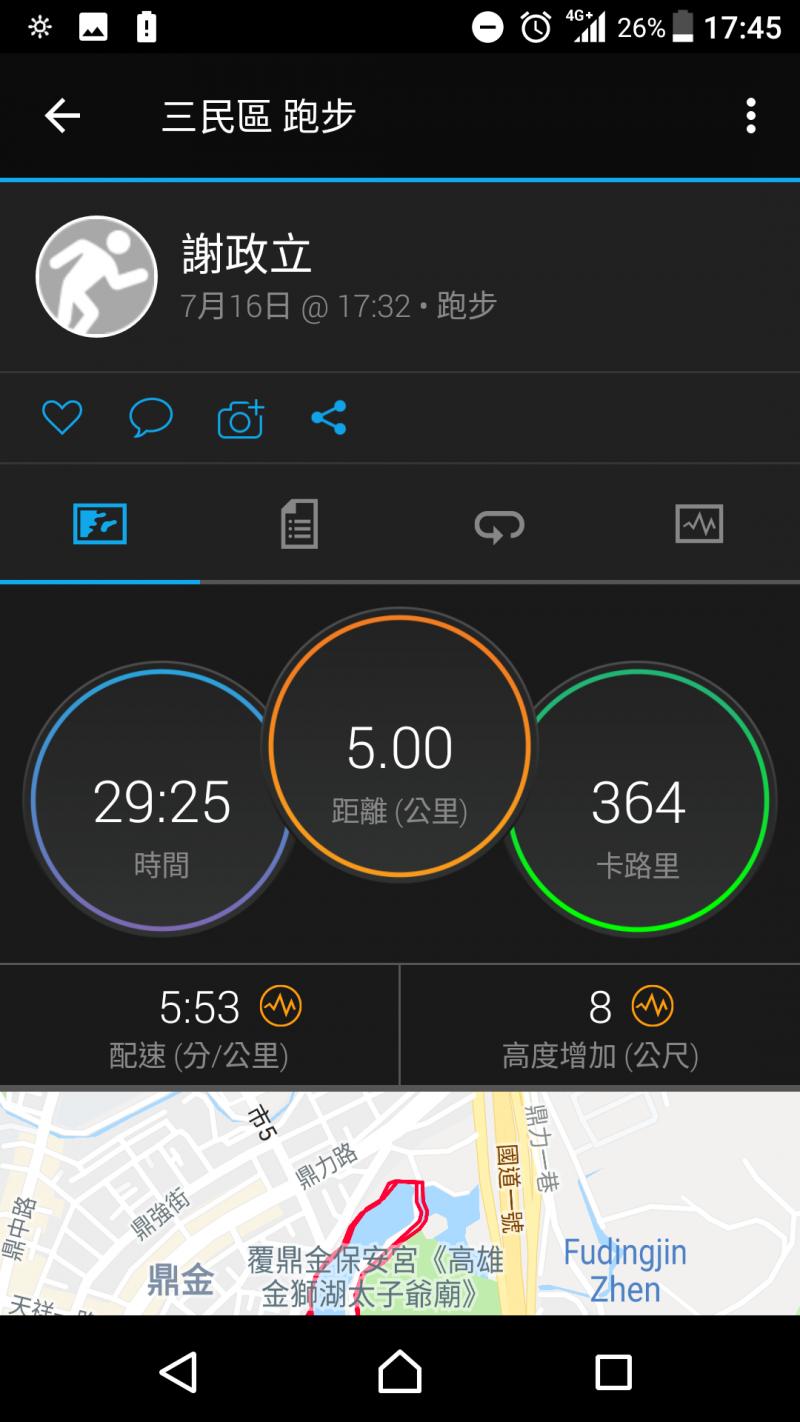The height and width of the screenshot is (1422, 800).
Task: Like this running activity
Action: tap(62, 417)
